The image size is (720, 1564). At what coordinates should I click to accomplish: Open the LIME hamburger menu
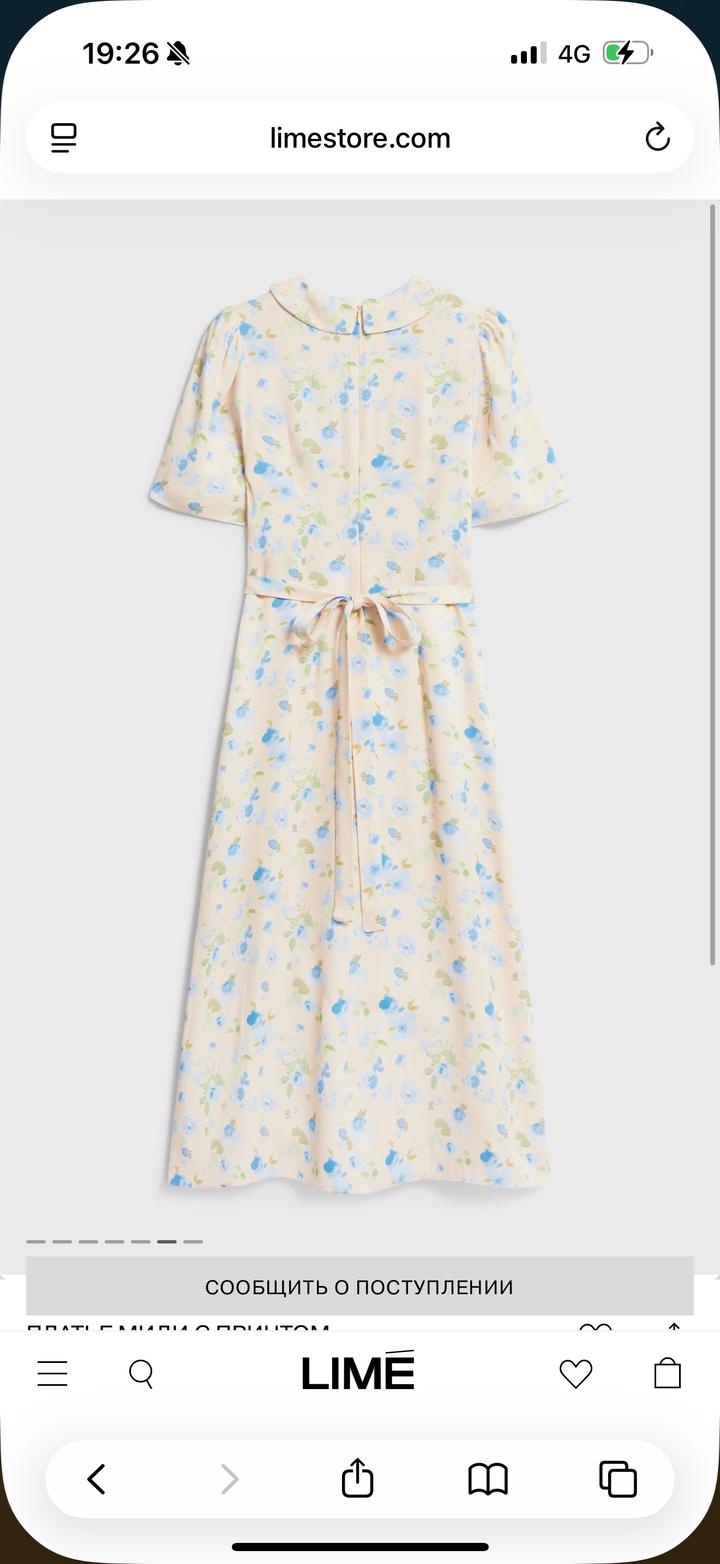click(52, 1374)
